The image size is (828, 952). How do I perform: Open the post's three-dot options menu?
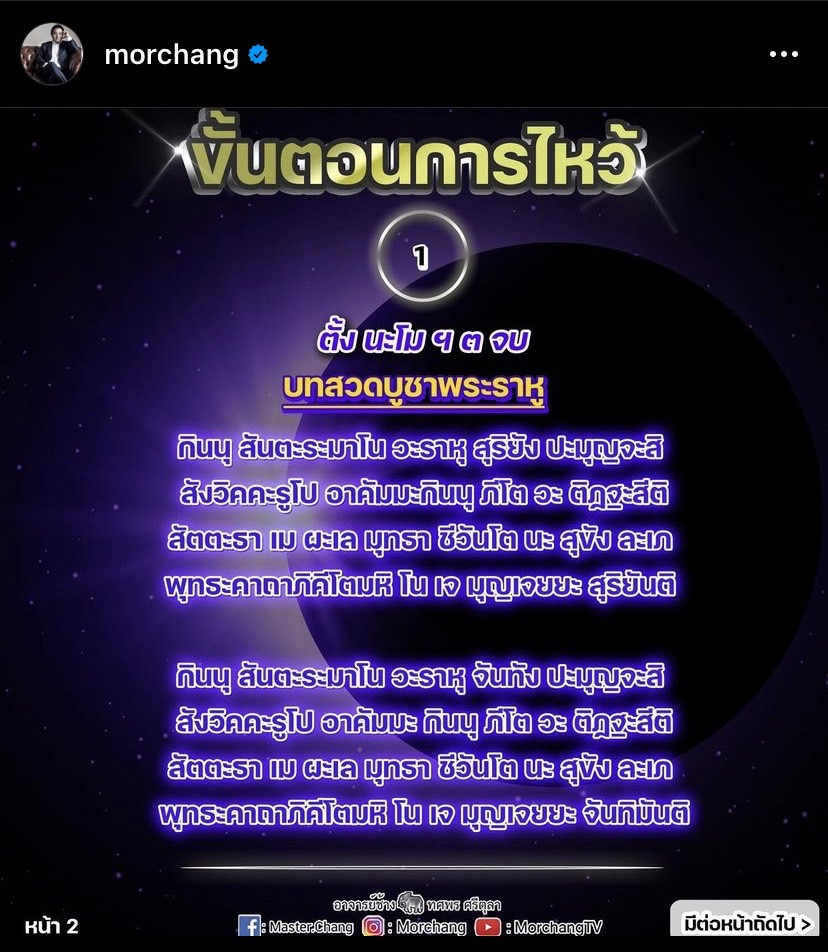point(783,55)
